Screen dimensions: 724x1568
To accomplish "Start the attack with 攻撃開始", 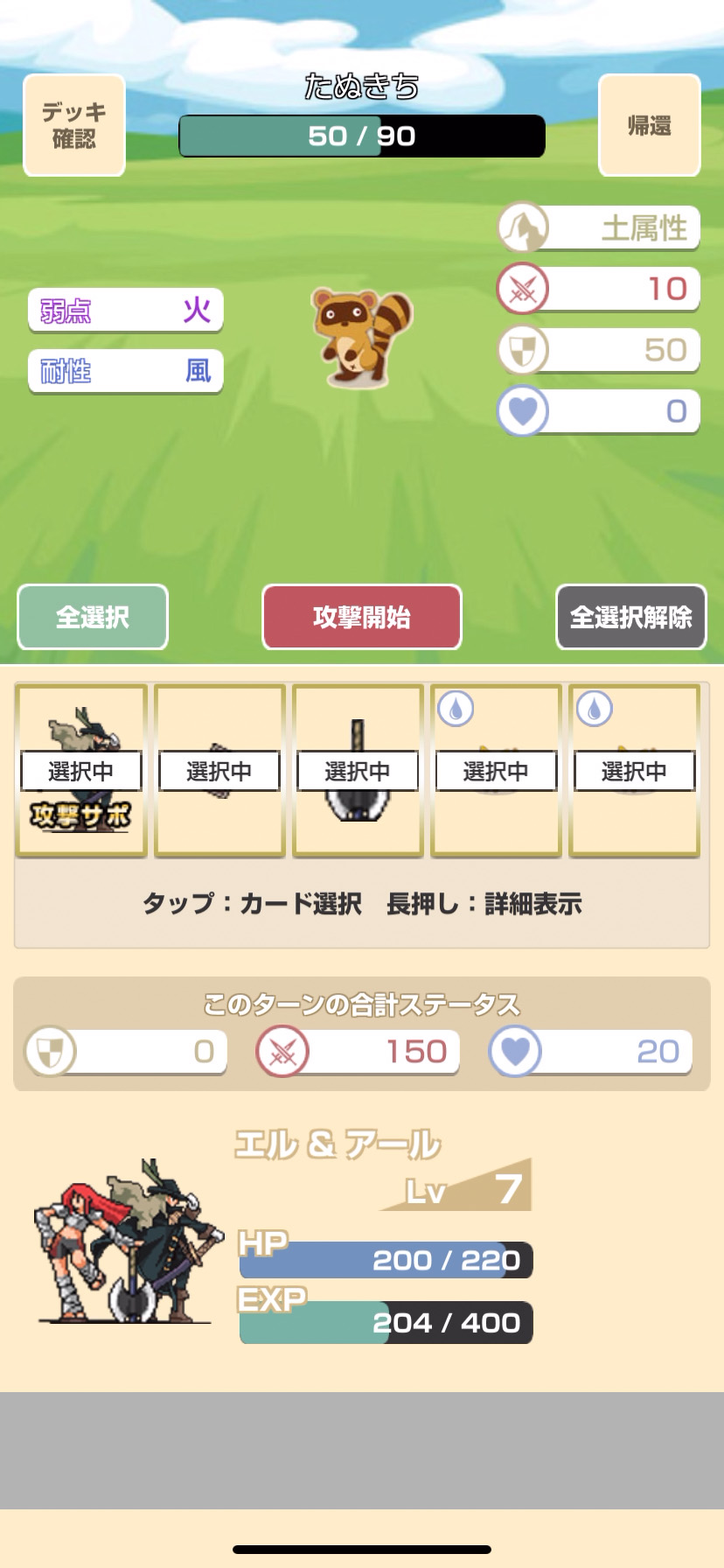I will coord(362,617).
